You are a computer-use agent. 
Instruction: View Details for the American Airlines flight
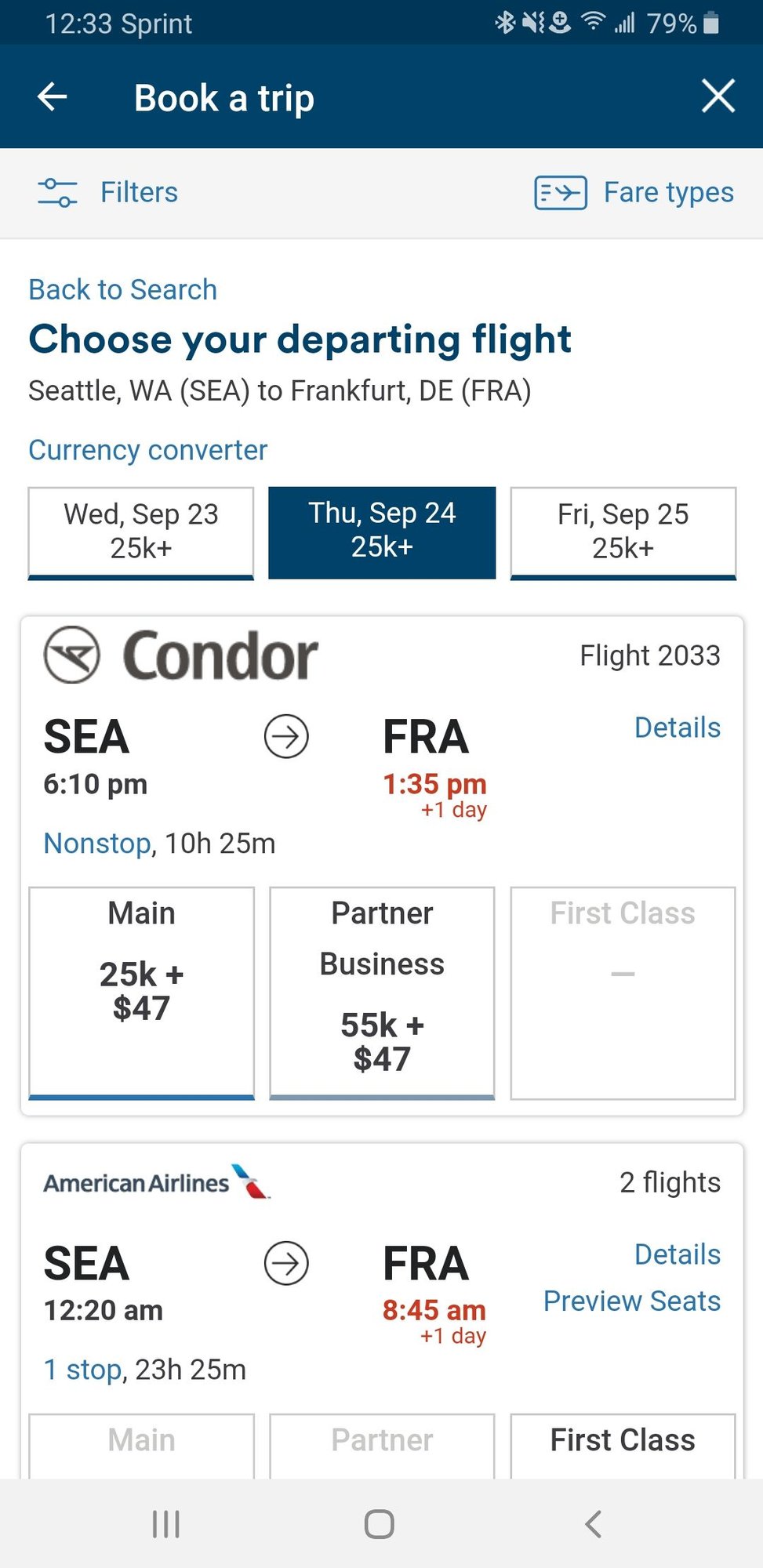tap(677, 1254)
